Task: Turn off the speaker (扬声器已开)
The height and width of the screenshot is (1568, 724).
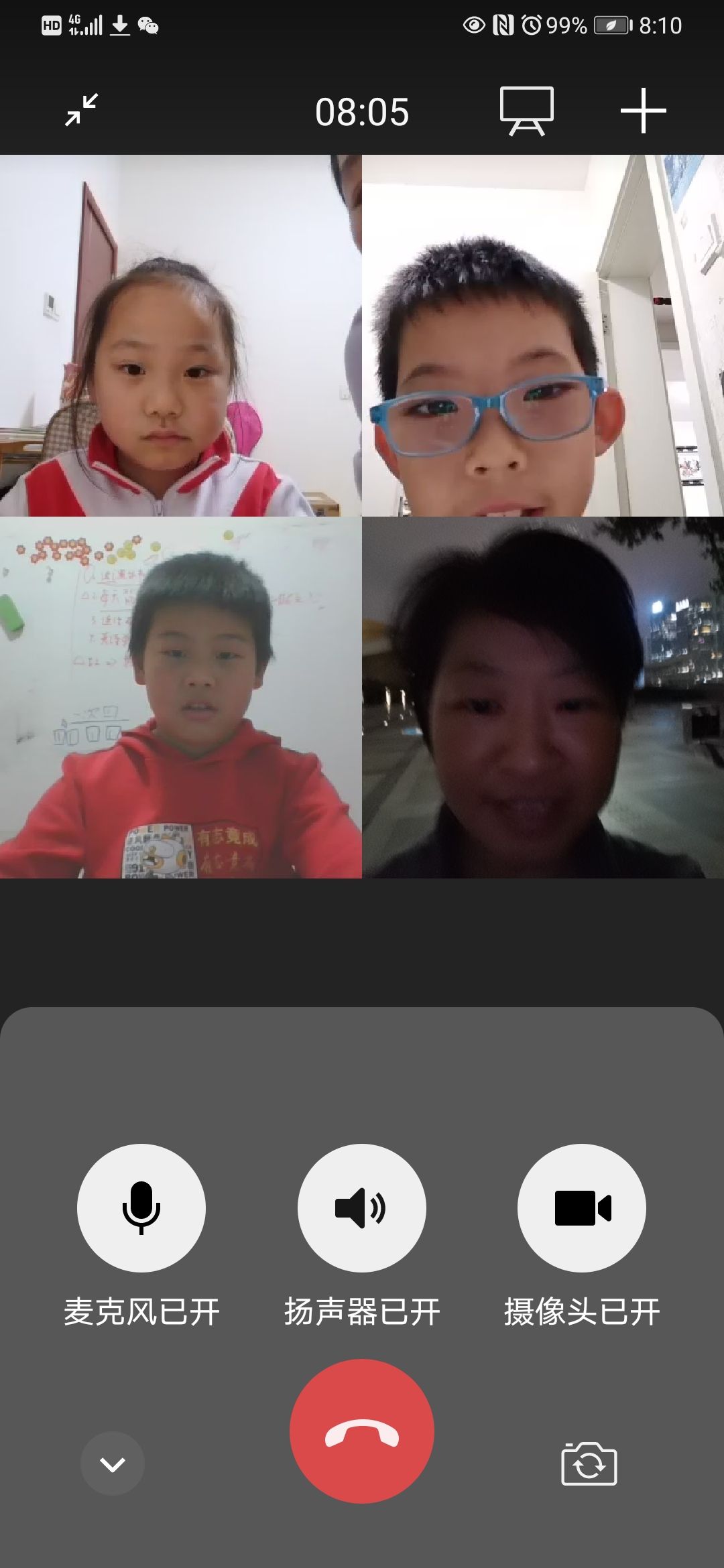Action: coord(361,1207)
